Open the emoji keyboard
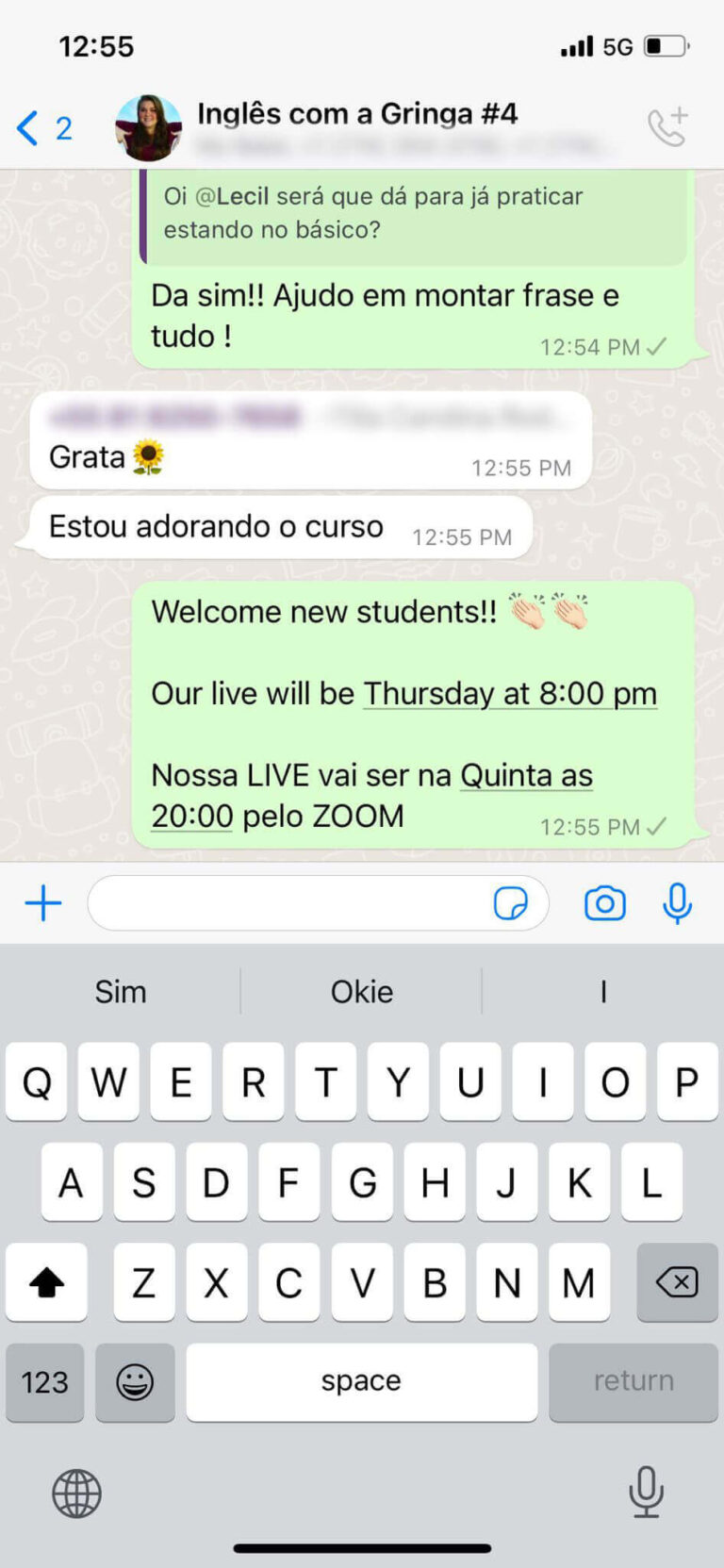 point(135,1382)
